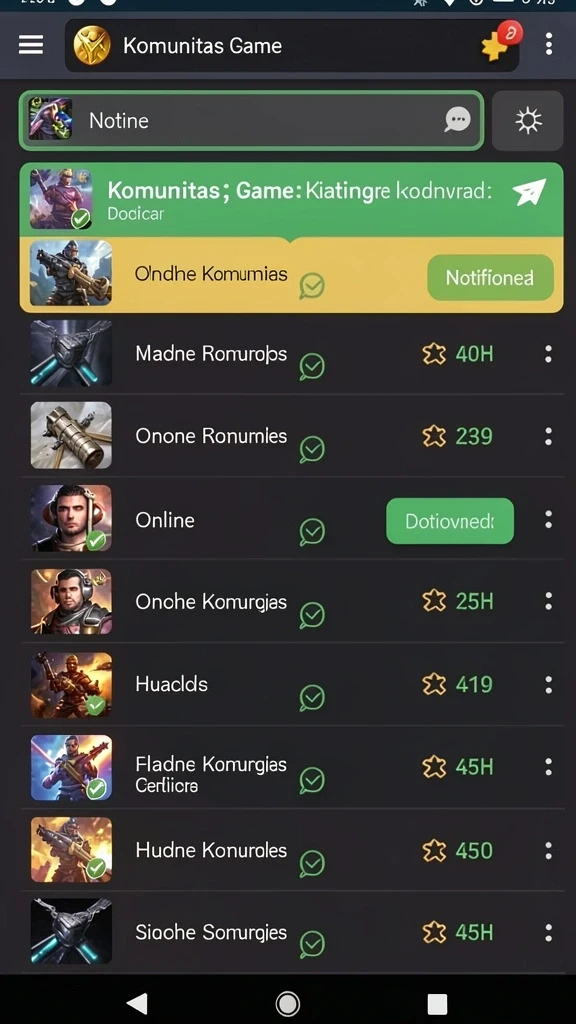Go back with the system back button
This screenshot has width=576, height=1024.
pos(137,1002)
